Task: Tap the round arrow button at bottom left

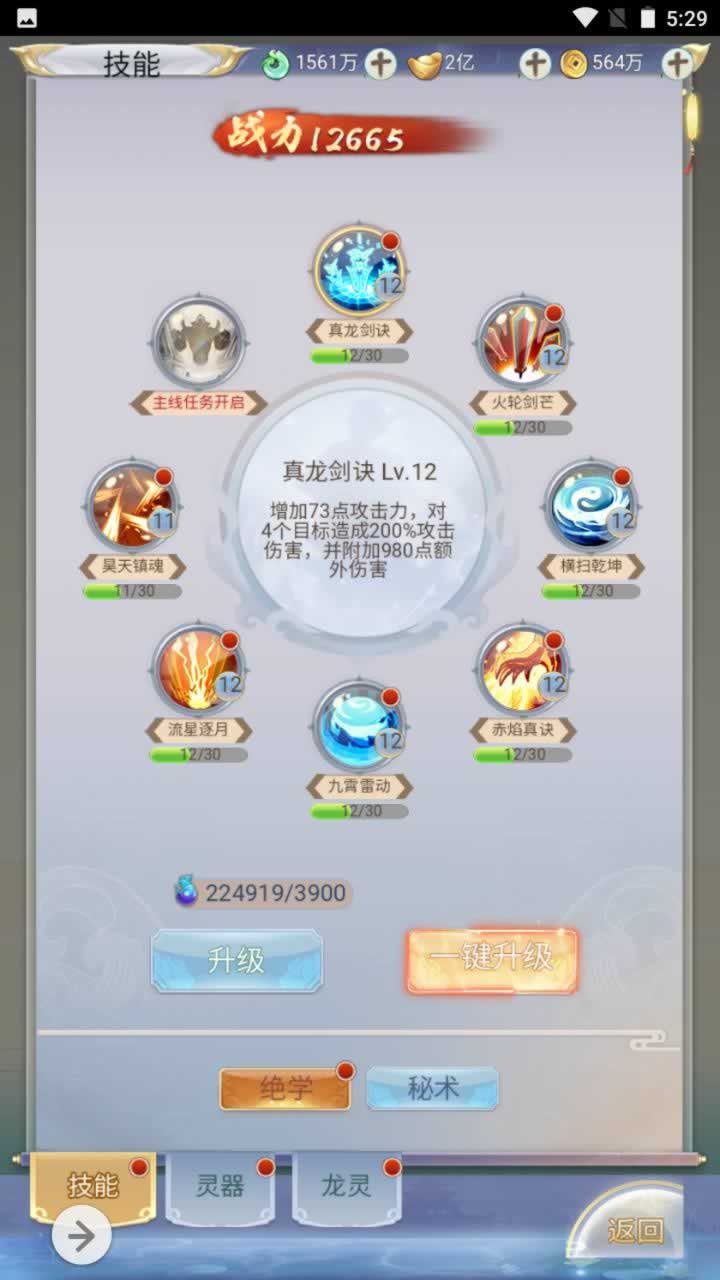Action: (x=81, y=1237)
